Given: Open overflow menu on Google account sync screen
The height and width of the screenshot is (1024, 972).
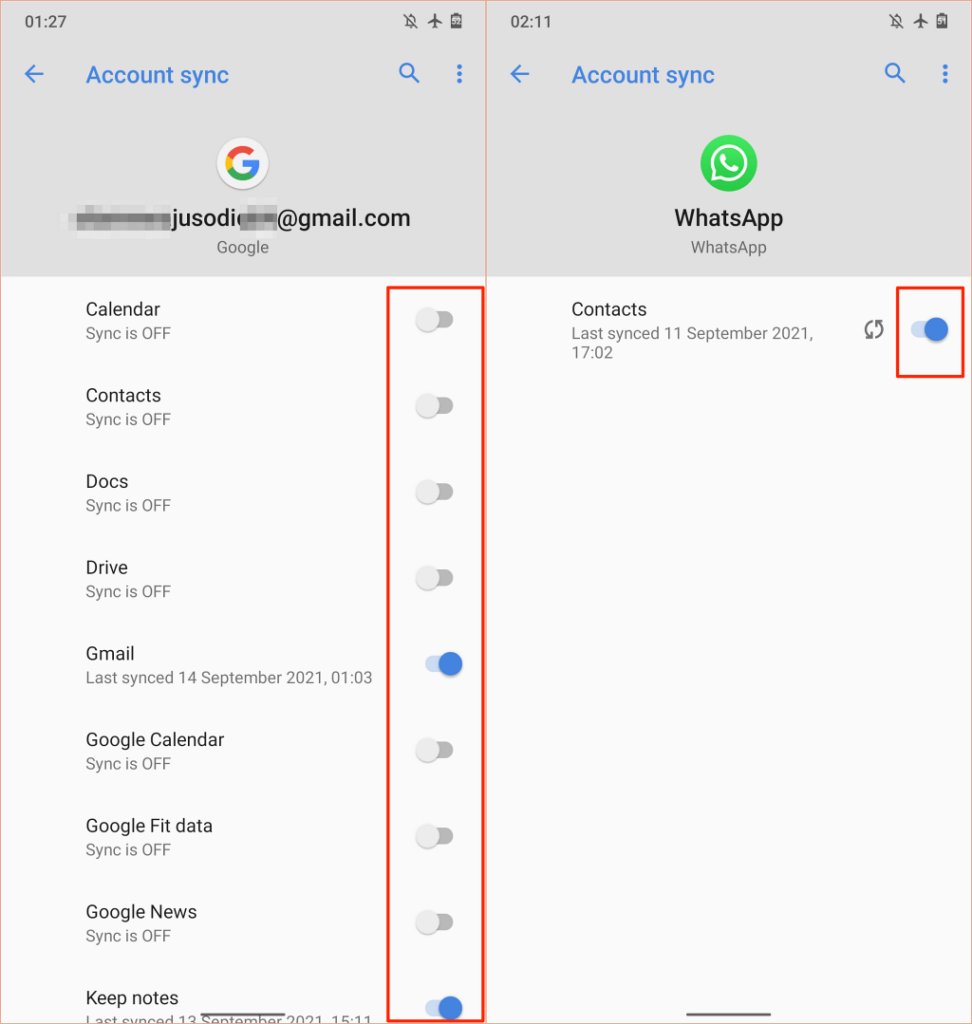Looking at the screenshot, I should click(x=459, y=73).
